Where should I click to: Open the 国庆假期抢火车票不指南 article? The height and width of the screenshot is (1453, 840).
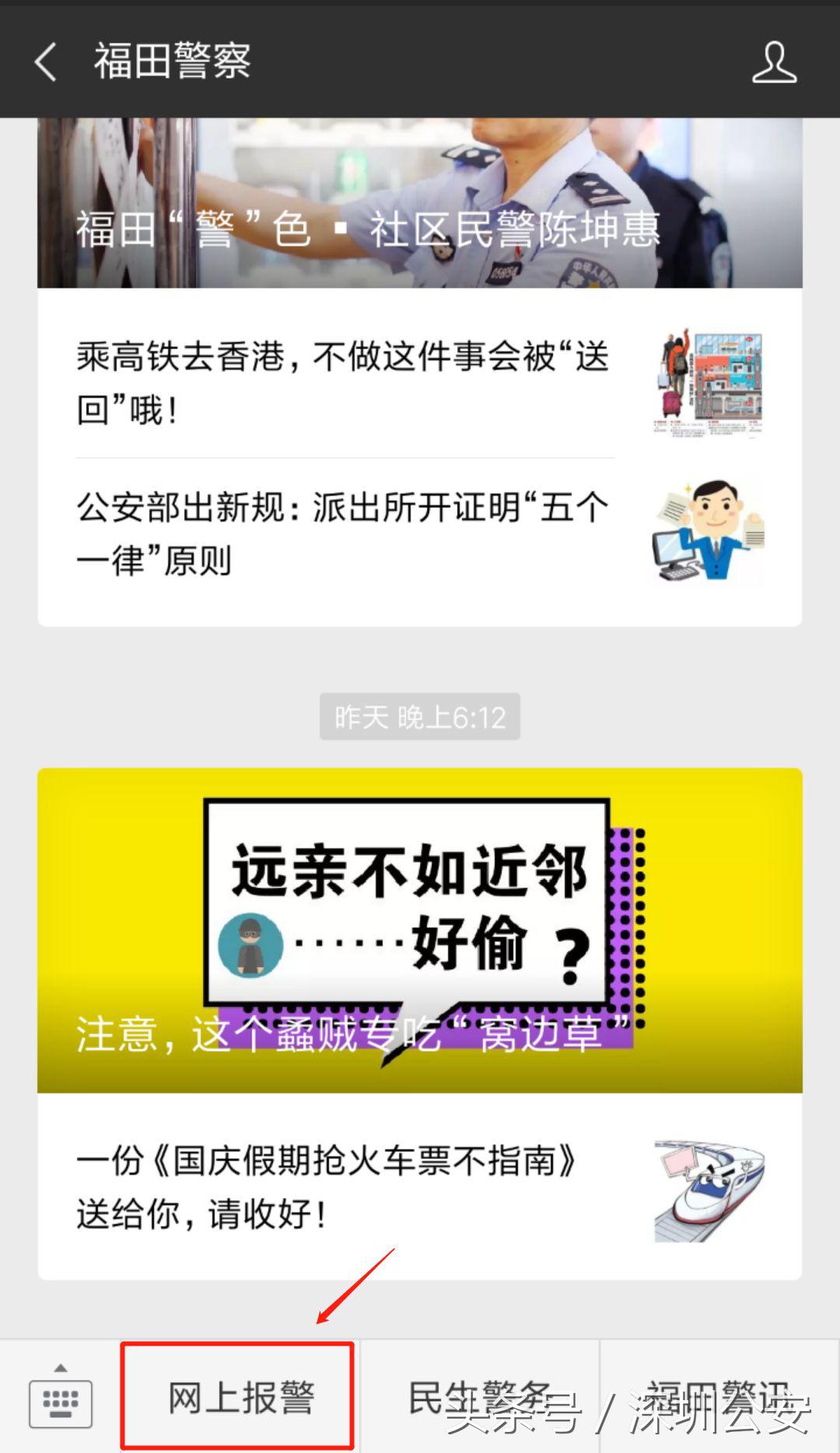coord(327,1186)
